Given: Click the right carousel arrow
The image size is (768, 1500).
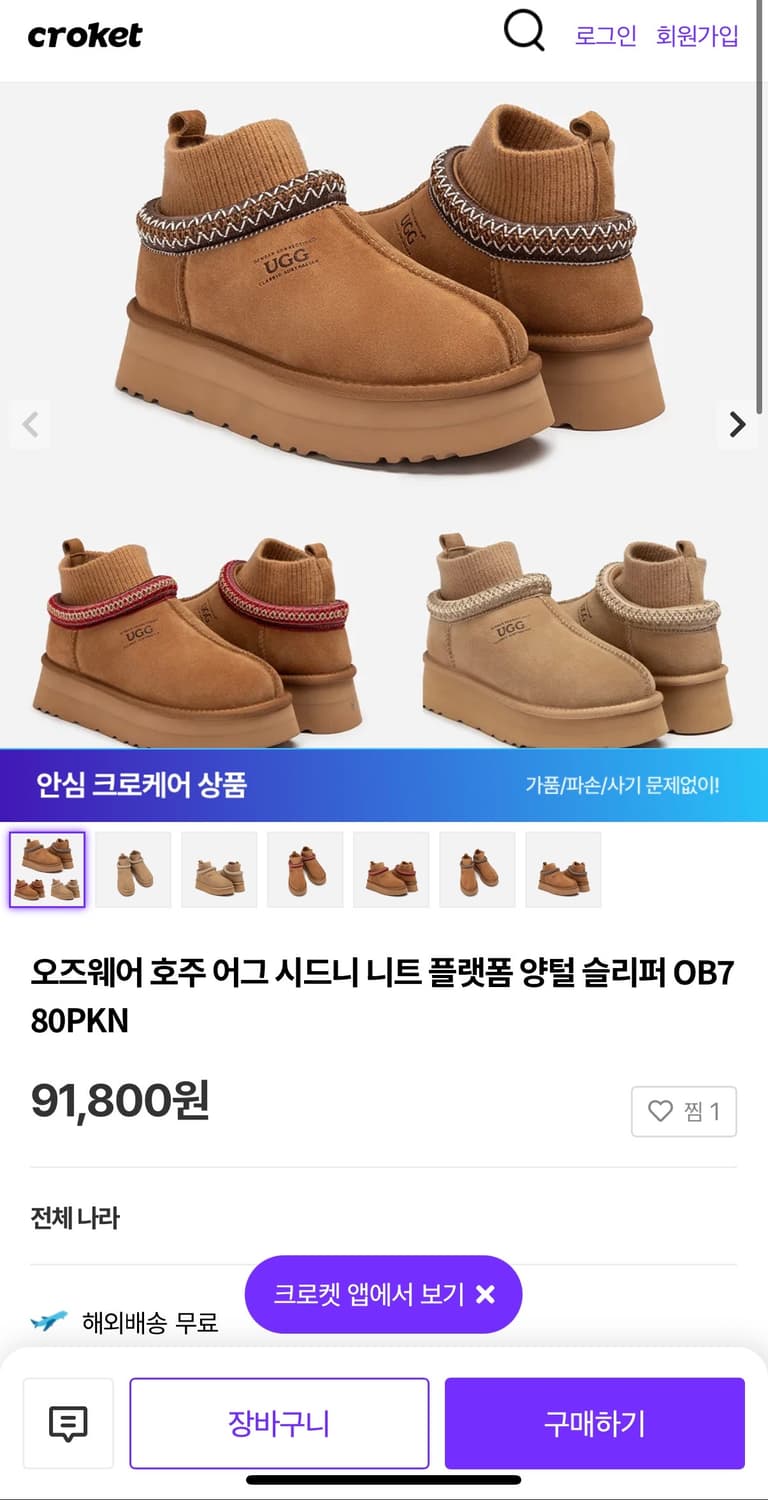Looking at the screenshot, I should pyautogui.click(x=737, y=424).
